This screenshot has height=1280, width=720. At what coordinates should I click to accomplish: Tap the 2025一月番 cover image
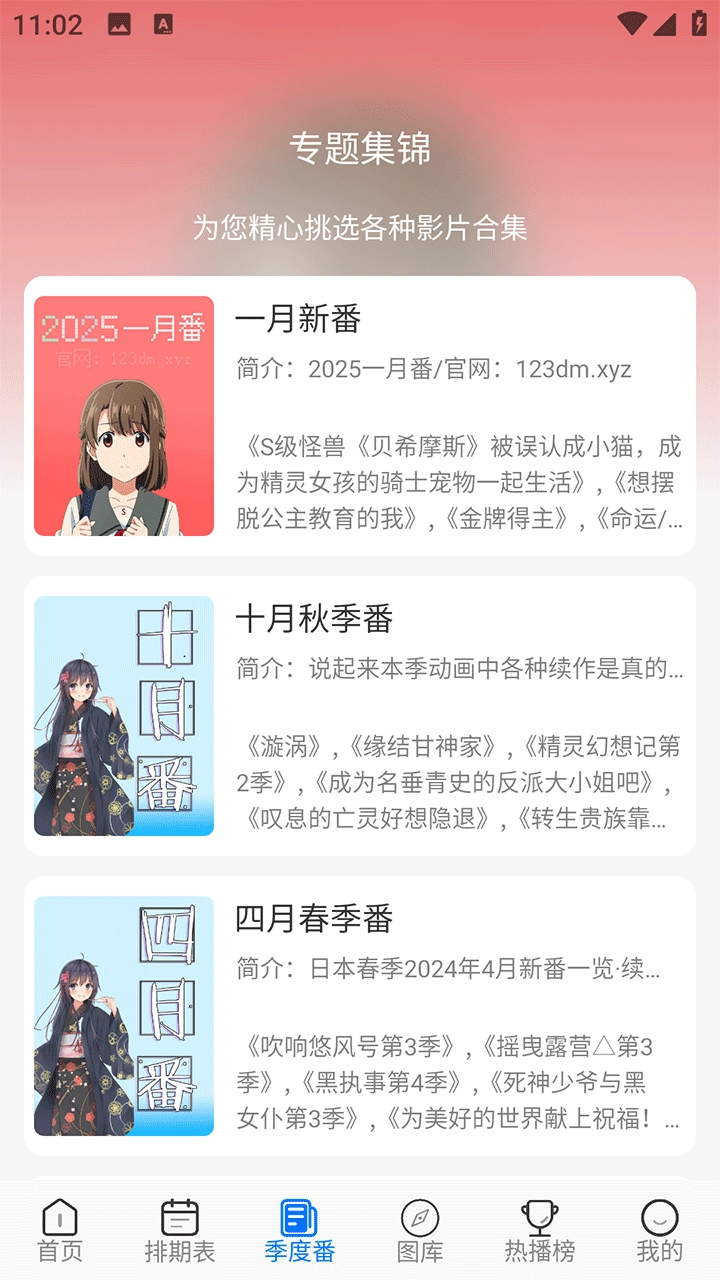pyautogui.click(x=124, y=415)
